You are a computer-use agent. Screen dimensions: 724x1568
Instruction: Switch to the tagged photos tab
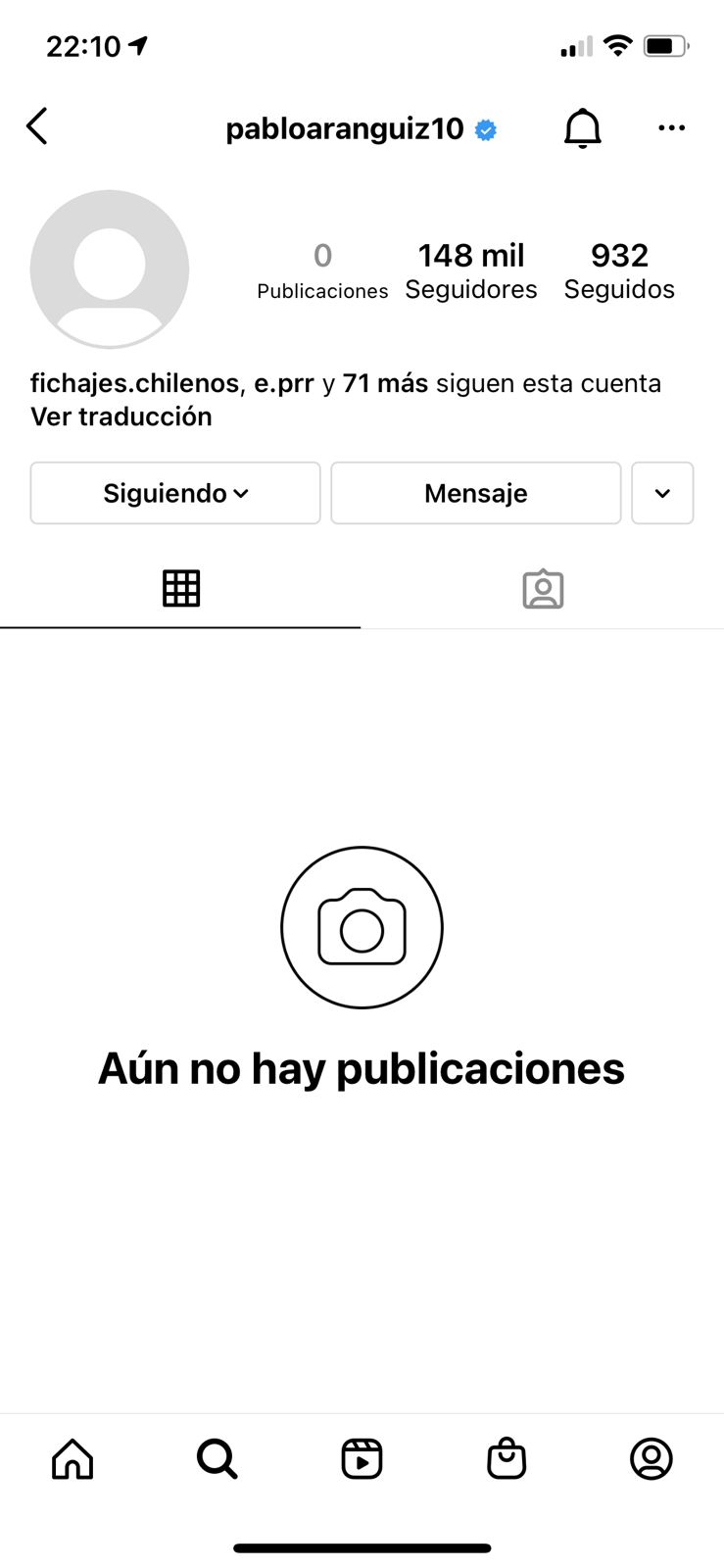point(543,589)
